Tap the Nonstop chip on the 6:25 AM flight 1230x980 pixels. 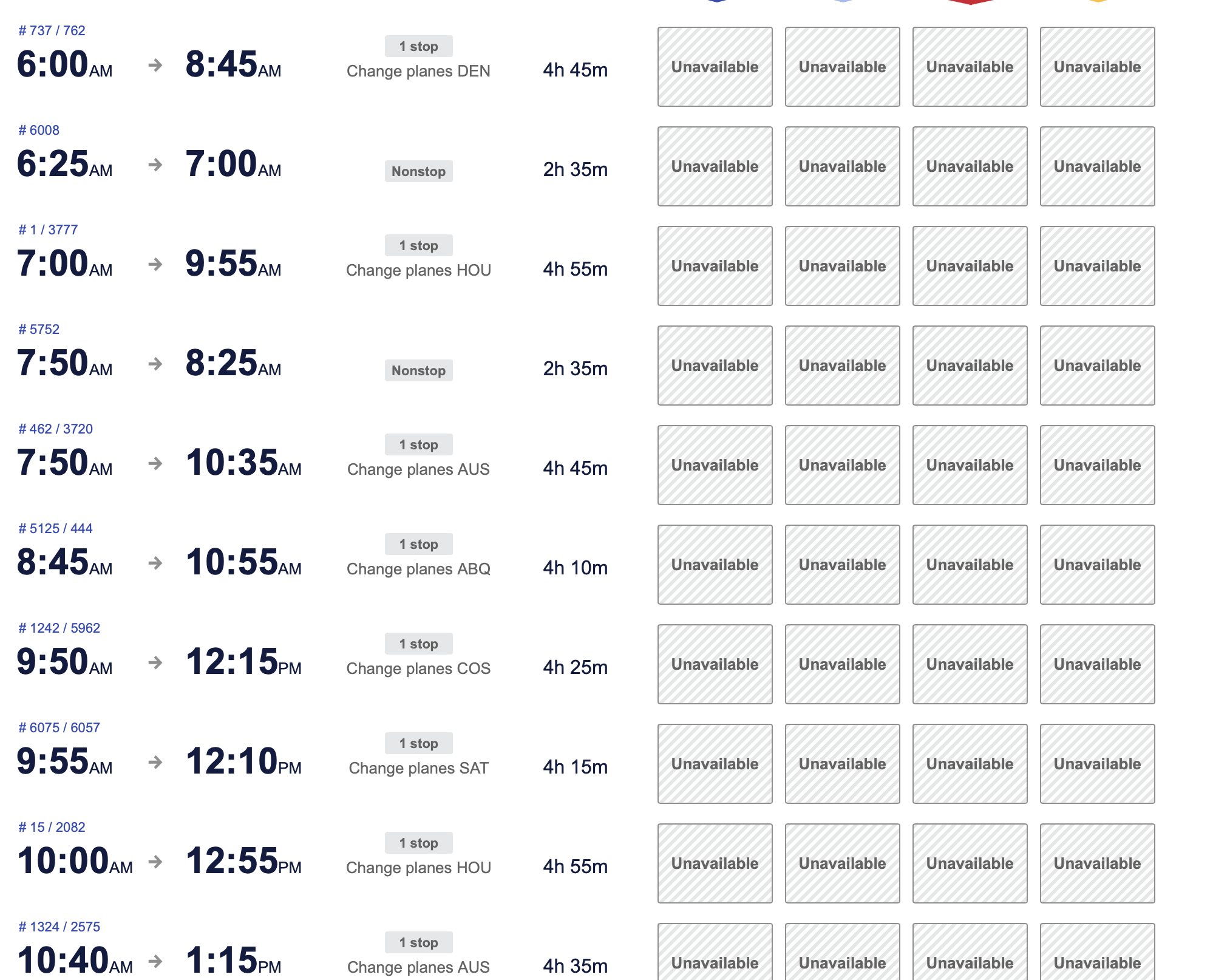click(x=418, y=171)
